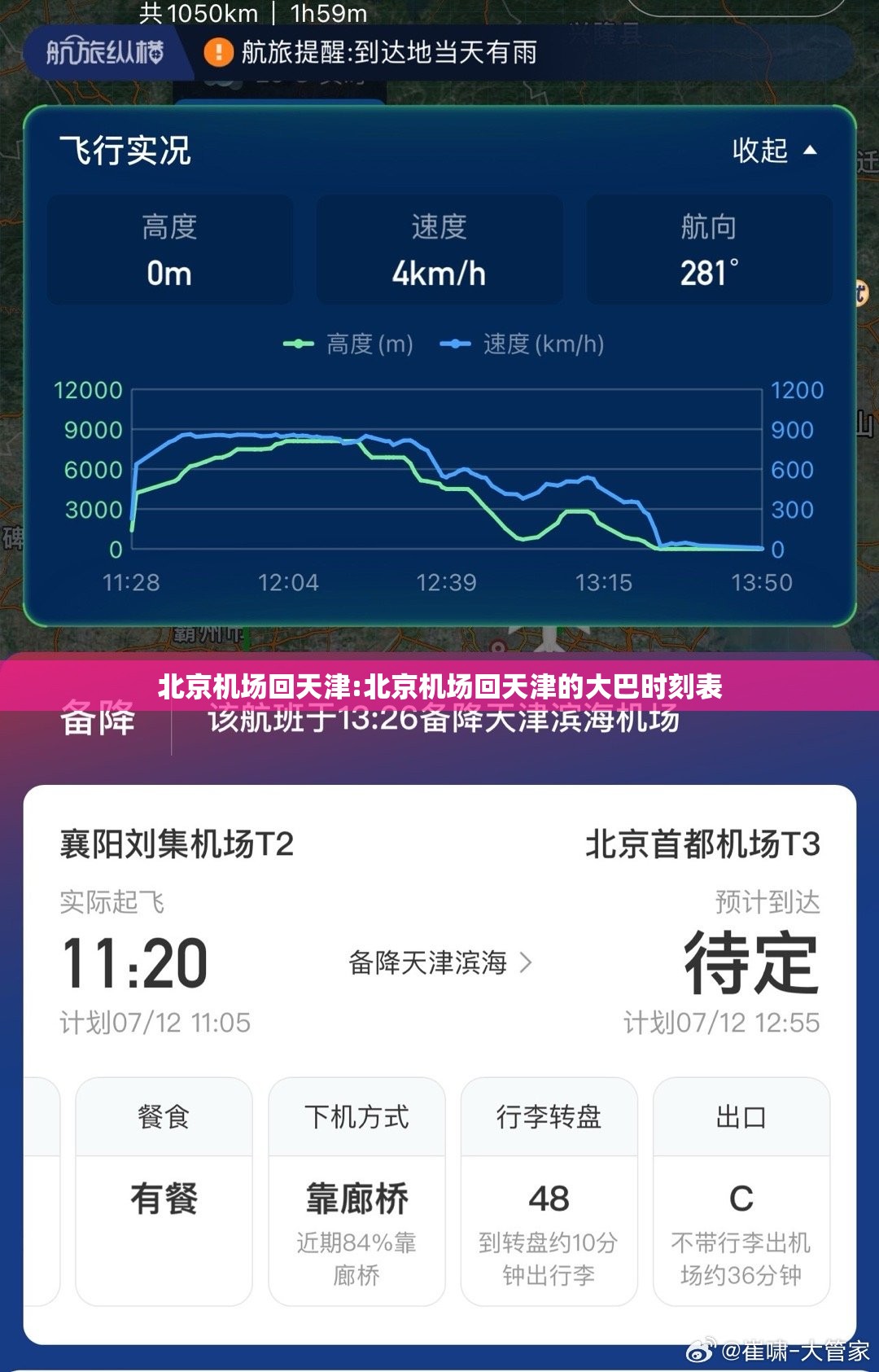Open the 航旅提醒 rain reminder banner
879x1372 pixels.
(x=387, y=53)
